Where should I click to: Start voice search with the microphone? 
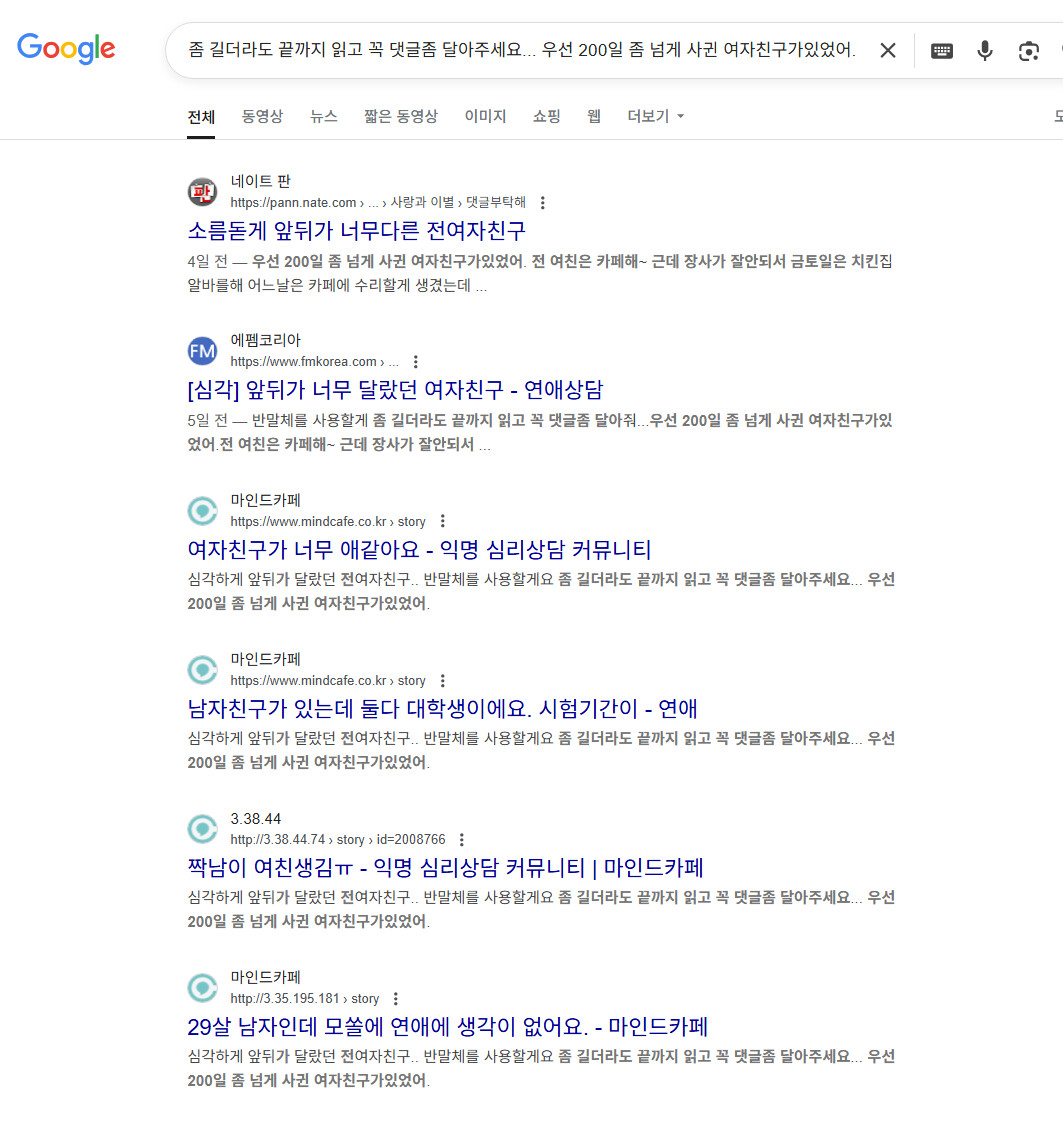pos(985,50)
